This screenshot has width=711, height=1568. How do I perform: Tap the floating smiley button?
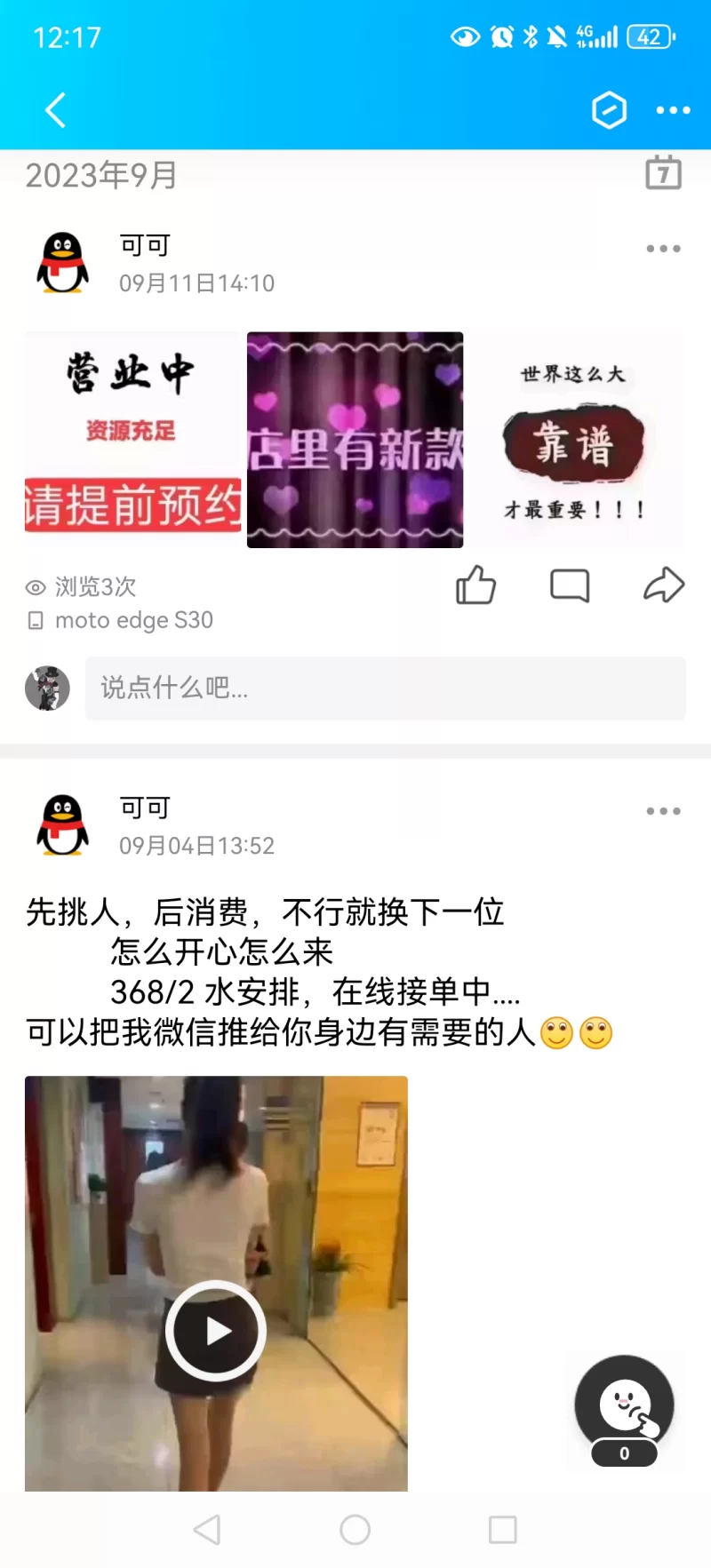(x=624, y=1405)
